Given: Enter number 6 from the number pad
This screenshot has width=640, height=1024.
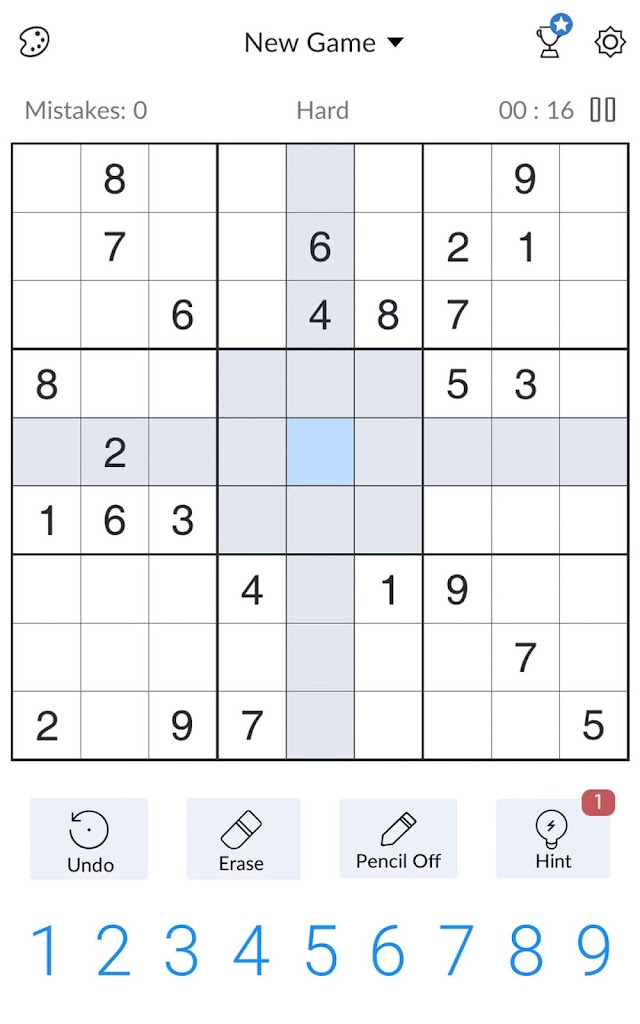Looking at the screenshot, I should tap(388, 951).
